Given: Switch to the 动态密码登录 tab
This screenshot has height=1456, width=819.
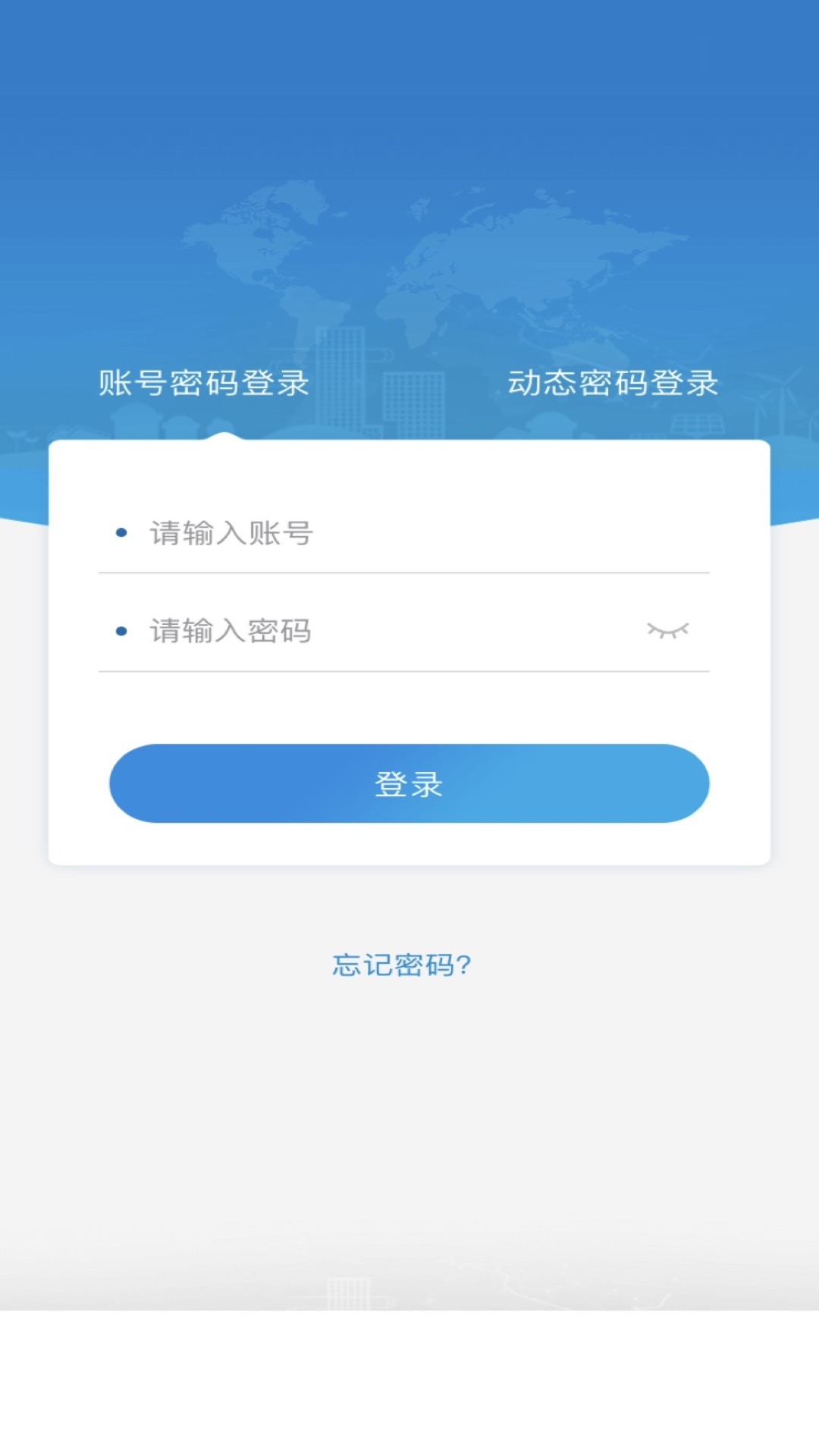Looking at the screenshot, I should coord(613,383).
